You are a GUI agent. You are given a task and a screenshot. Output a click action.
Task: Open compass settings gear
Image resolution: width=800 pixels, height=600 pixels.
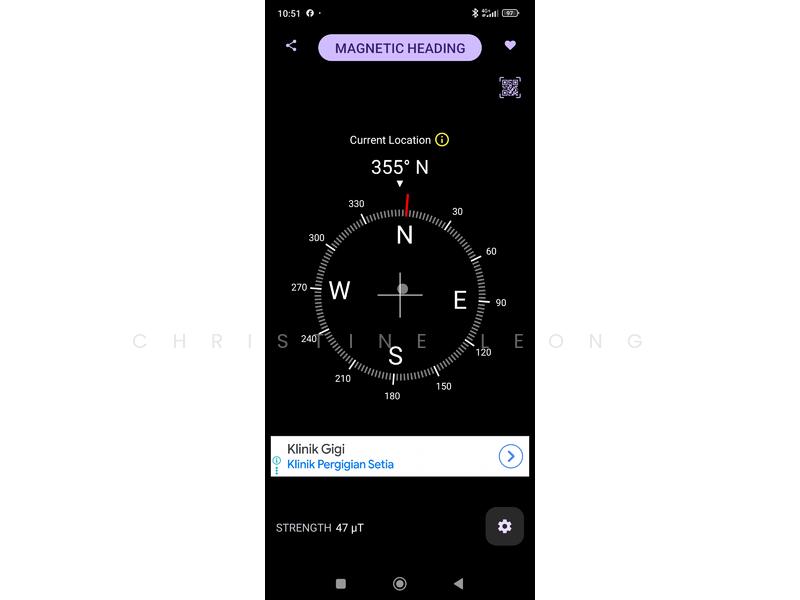point(504,526)
